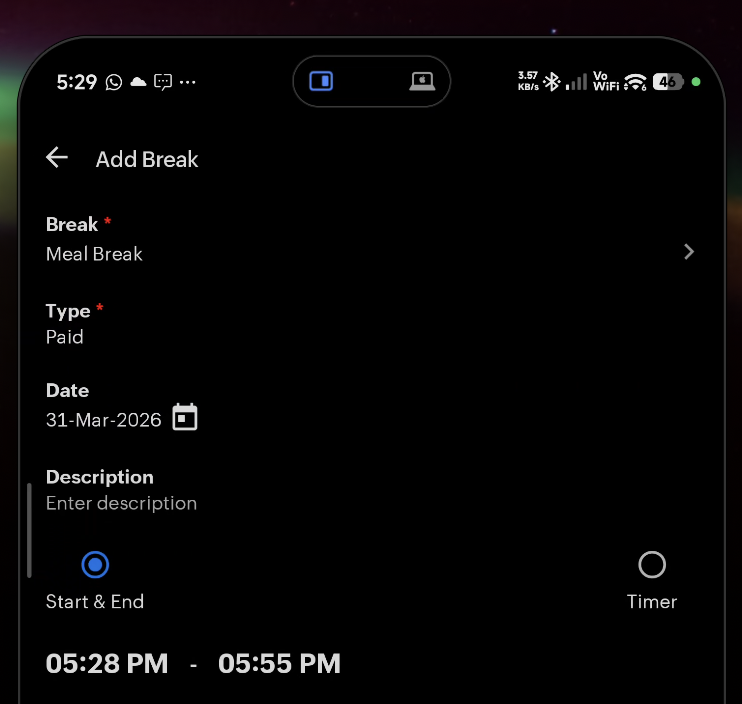Change the 05:55 PM end time

[279, 663]
